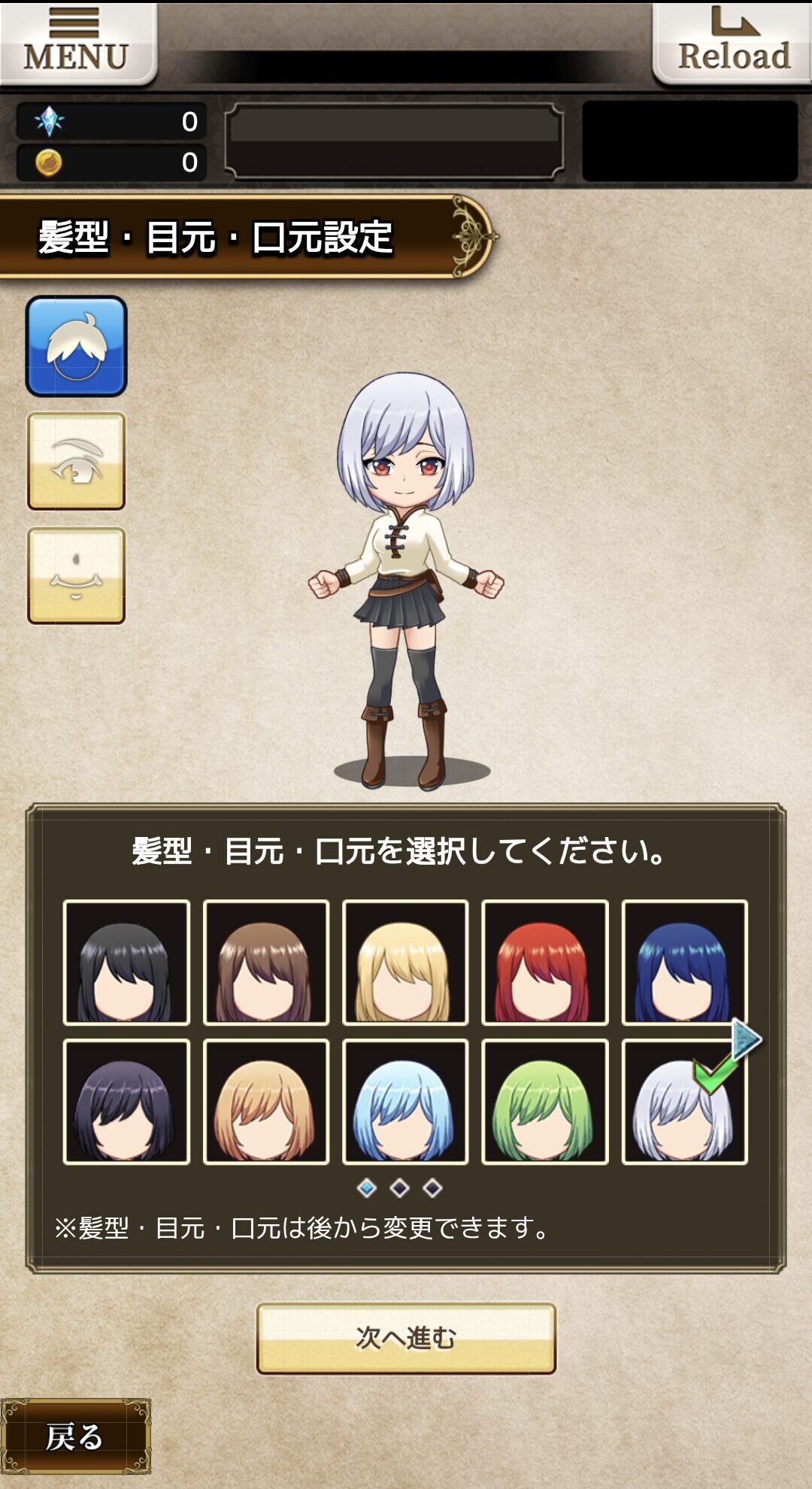Tap the Reload button
The width and height of the screenshot is (812, 1489).
tap(732, 44)
